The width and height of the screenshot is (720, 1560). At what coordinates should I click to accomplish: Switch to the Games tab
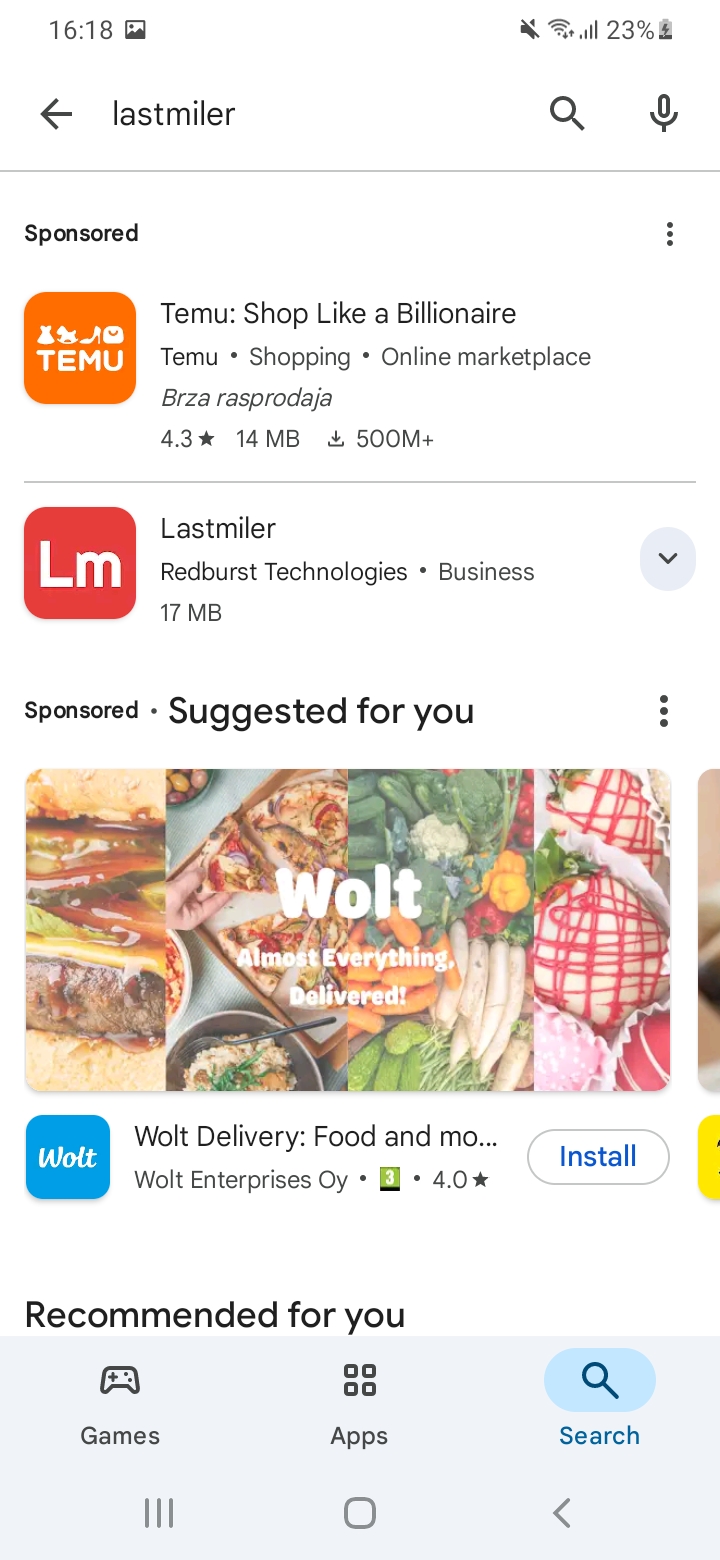(120, 1405)
